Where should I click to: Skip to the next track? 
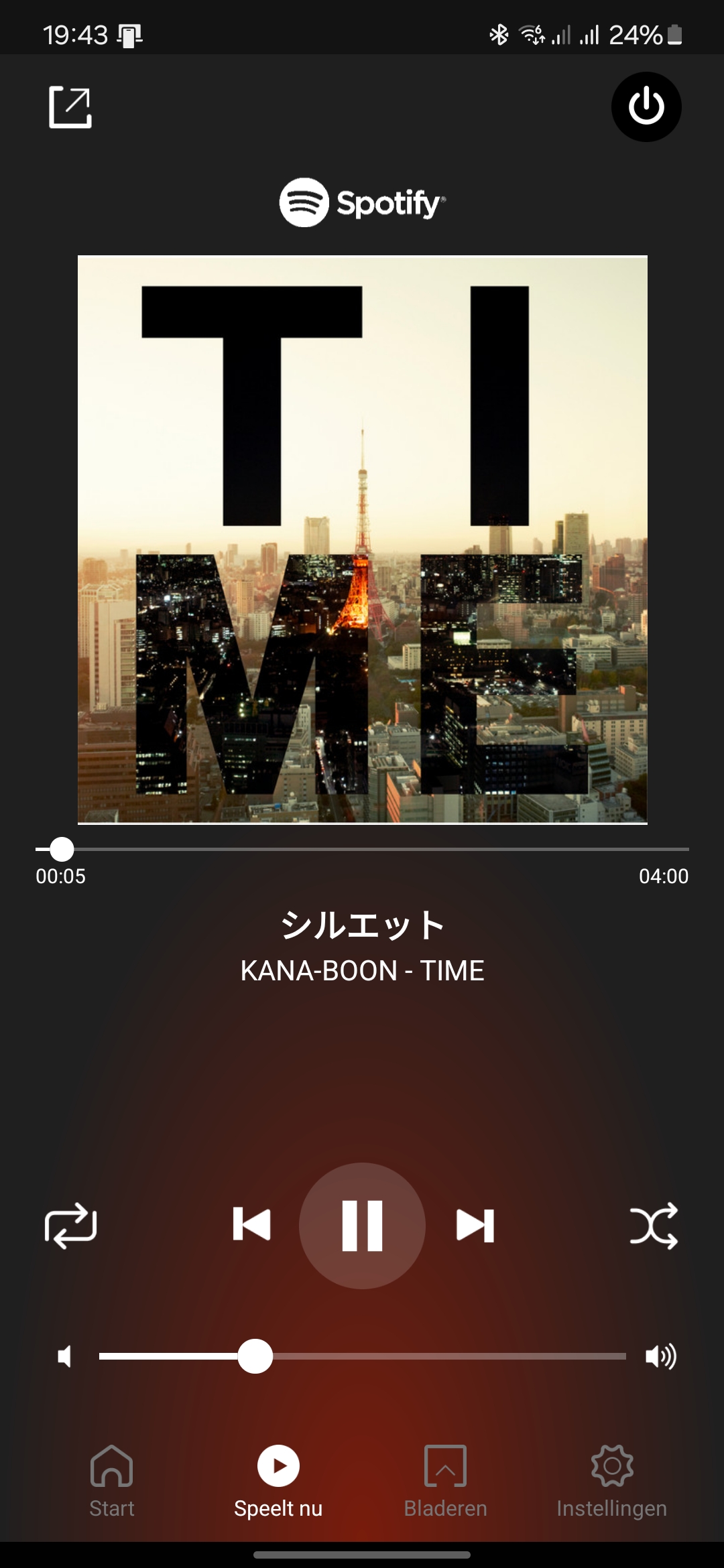point(475,1226)
